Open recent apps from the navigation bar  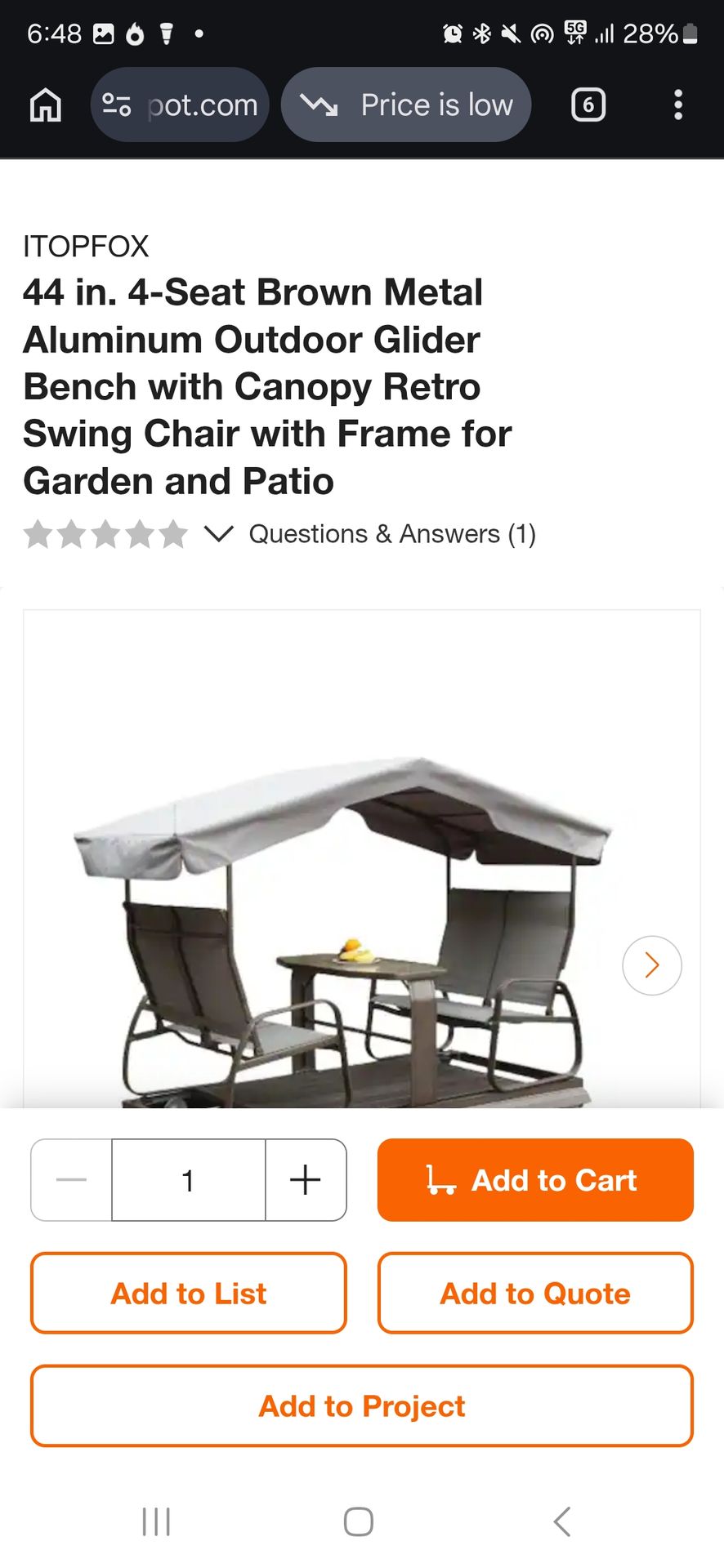156,1522
